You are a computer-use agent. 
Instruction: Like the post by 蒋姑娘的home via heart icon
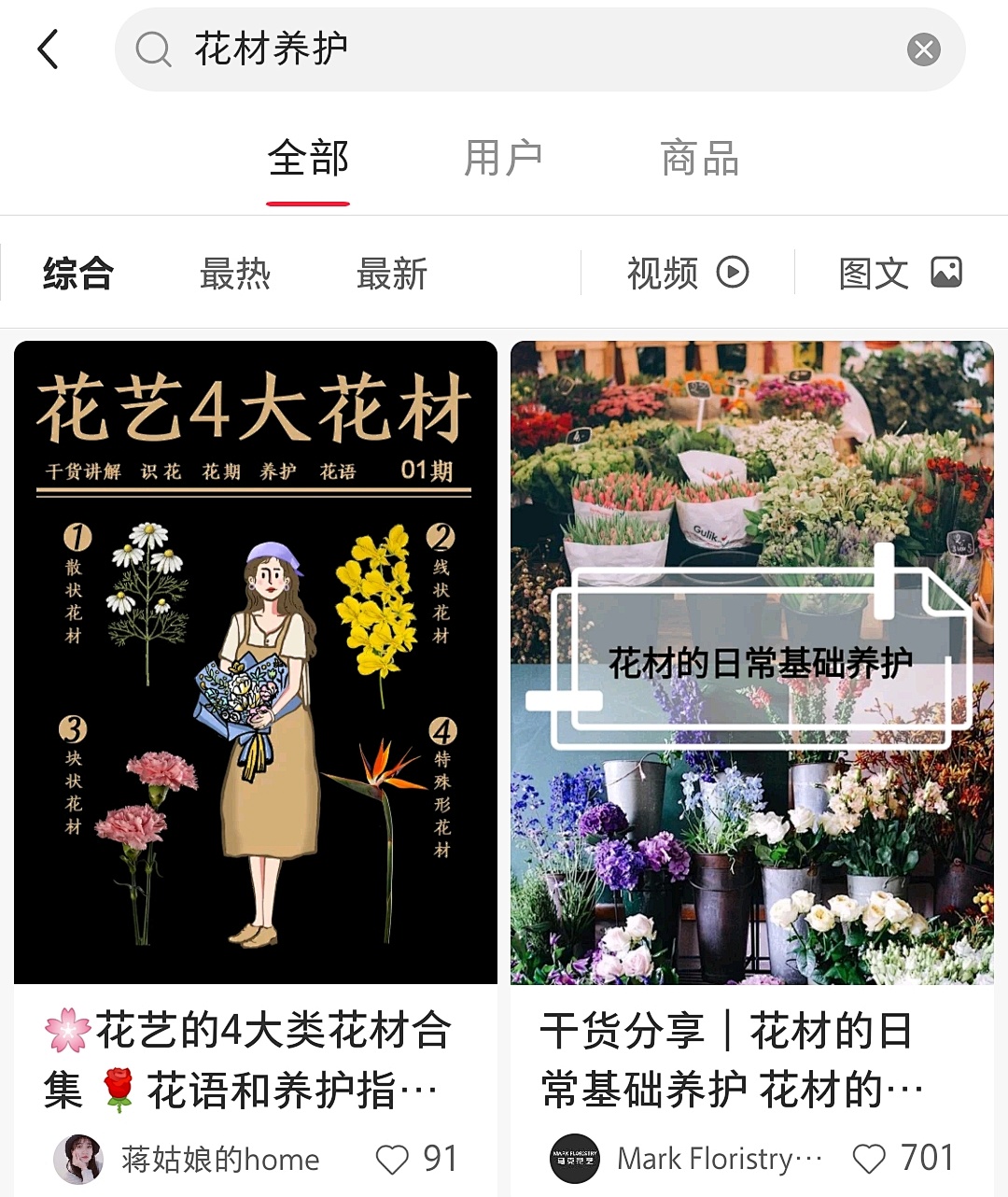393,1158
